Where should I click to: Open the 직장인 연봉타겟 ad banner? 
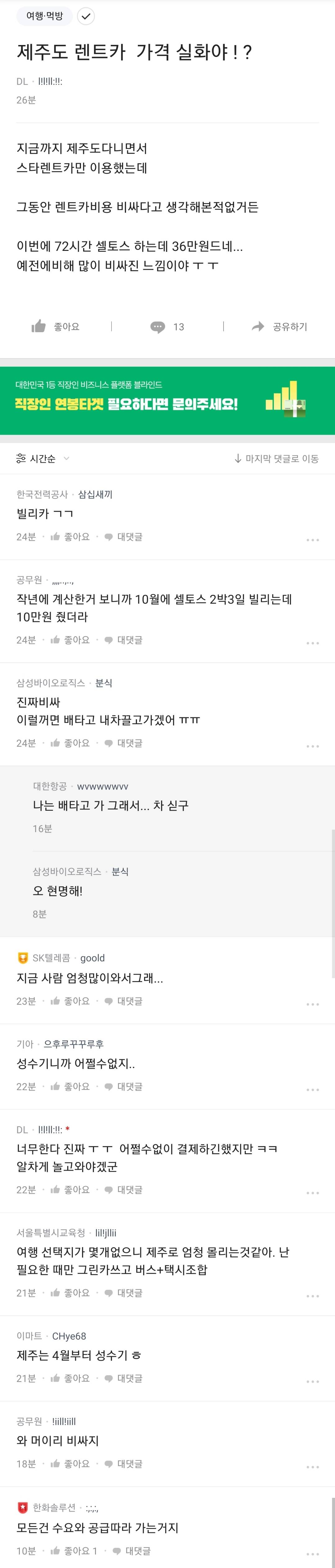pyautogui.click(x=168, y=400)
